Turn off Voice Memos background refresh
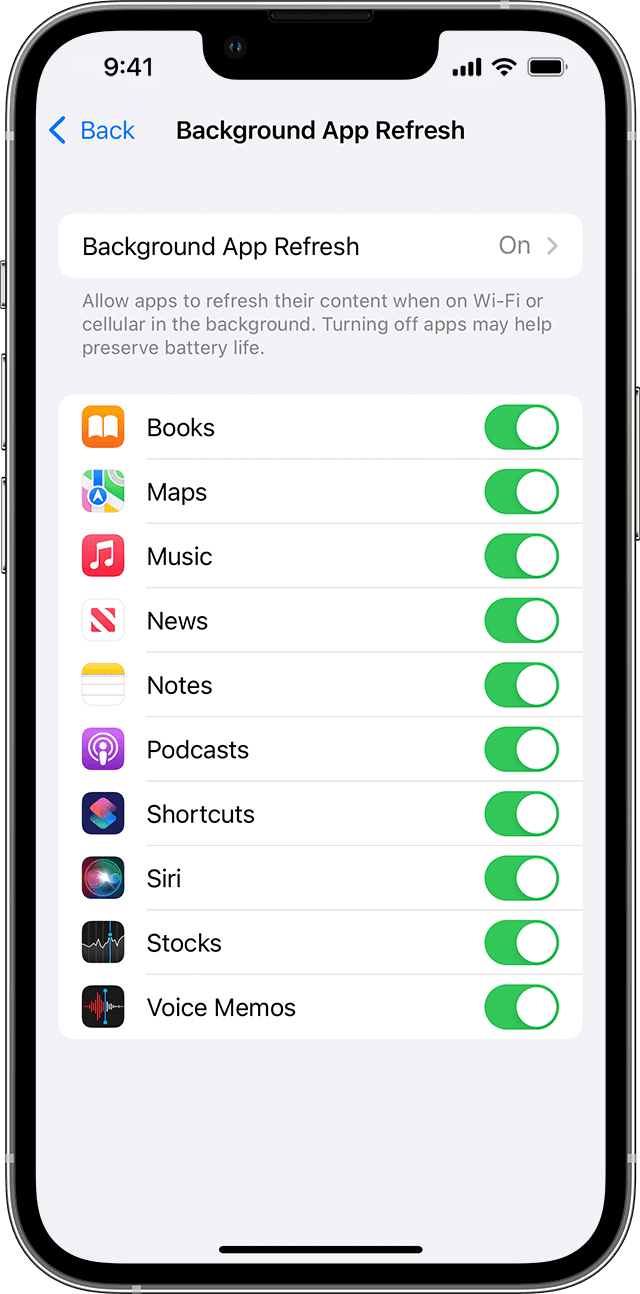This screenshot has width=640, height=1294. 521,1007
